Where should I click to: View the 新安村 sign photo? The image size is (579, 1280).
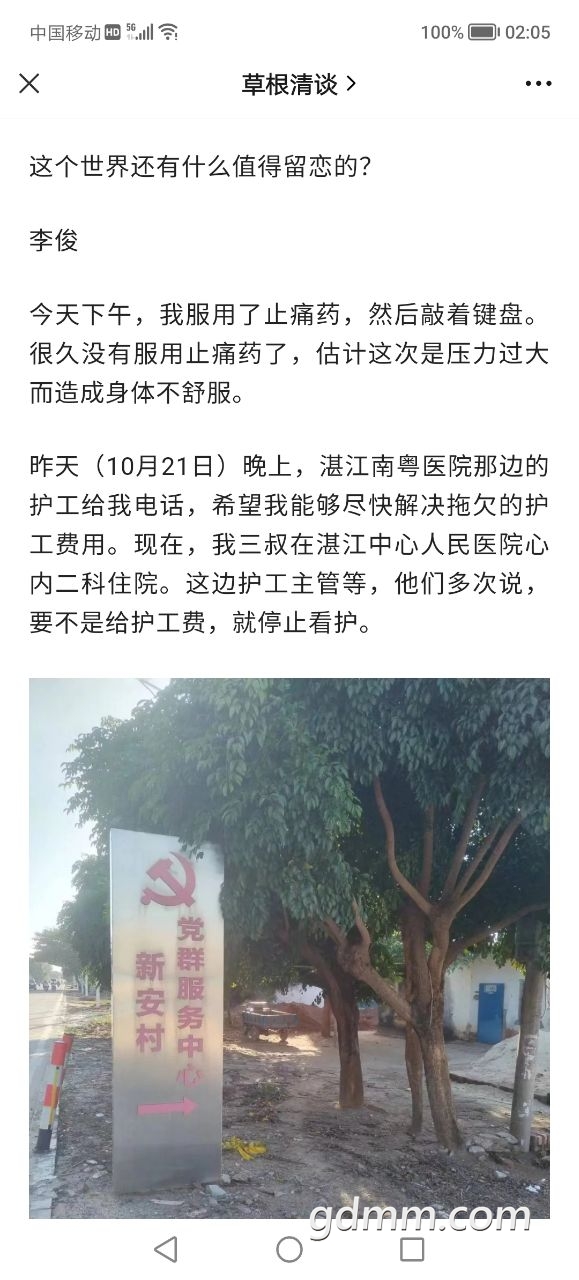click(289, 948)
